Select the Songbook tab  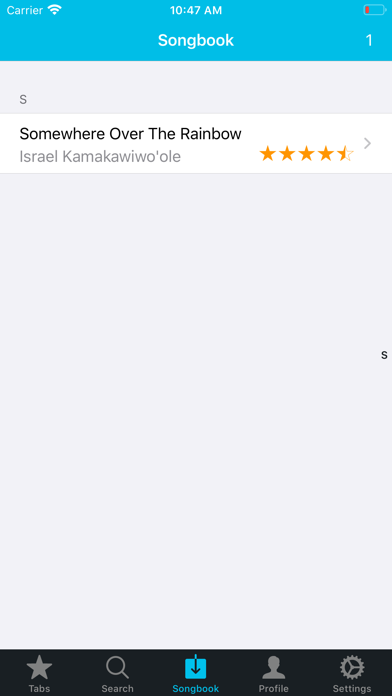(x=196, y=673)
